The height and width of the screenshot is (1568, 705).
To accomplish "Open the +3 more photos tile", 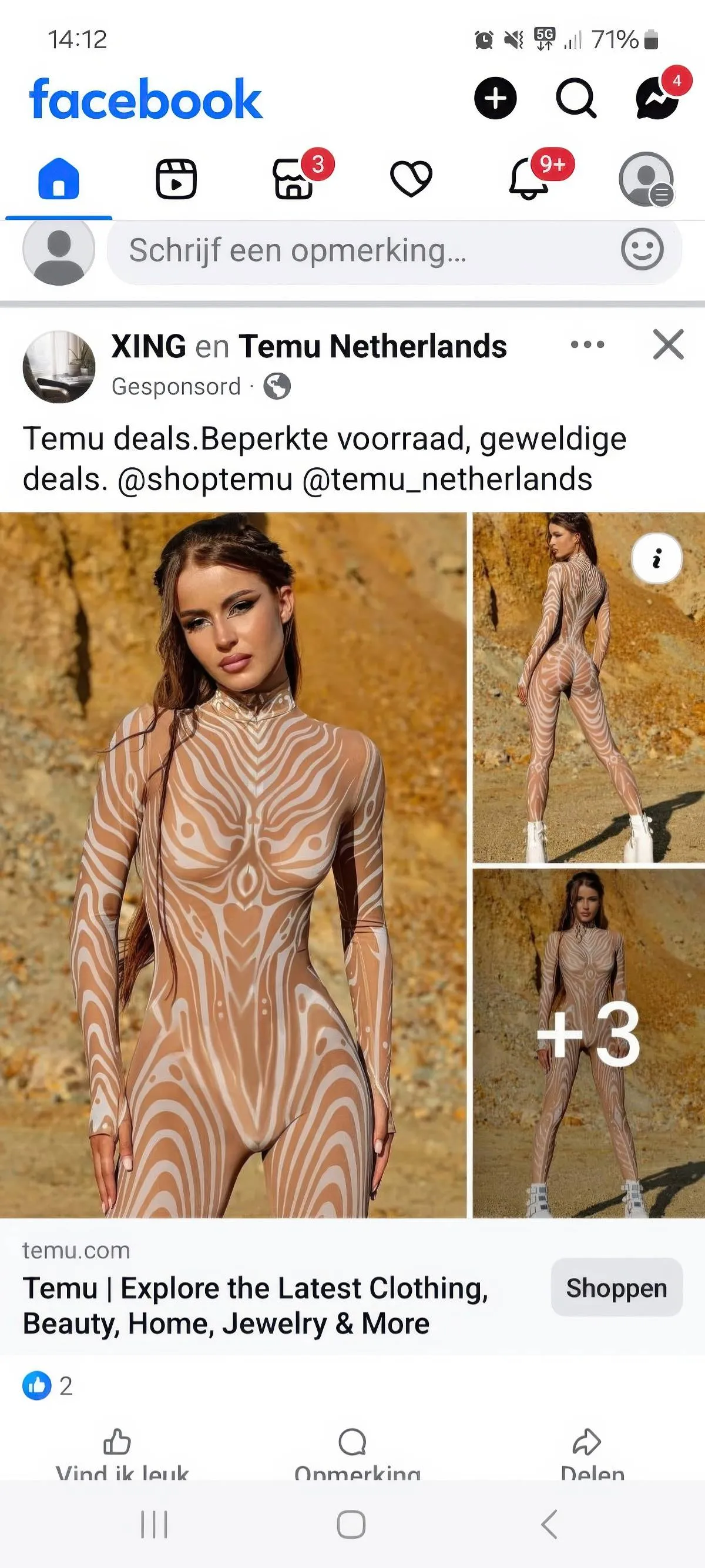I will [x=588, y=1043].
